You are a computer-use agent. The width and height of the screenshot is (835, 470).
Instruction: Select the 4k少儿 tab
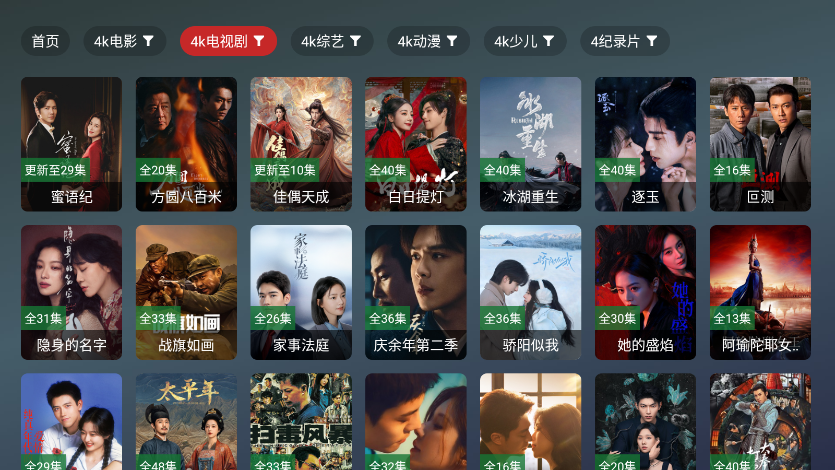[x=525, y=41]
